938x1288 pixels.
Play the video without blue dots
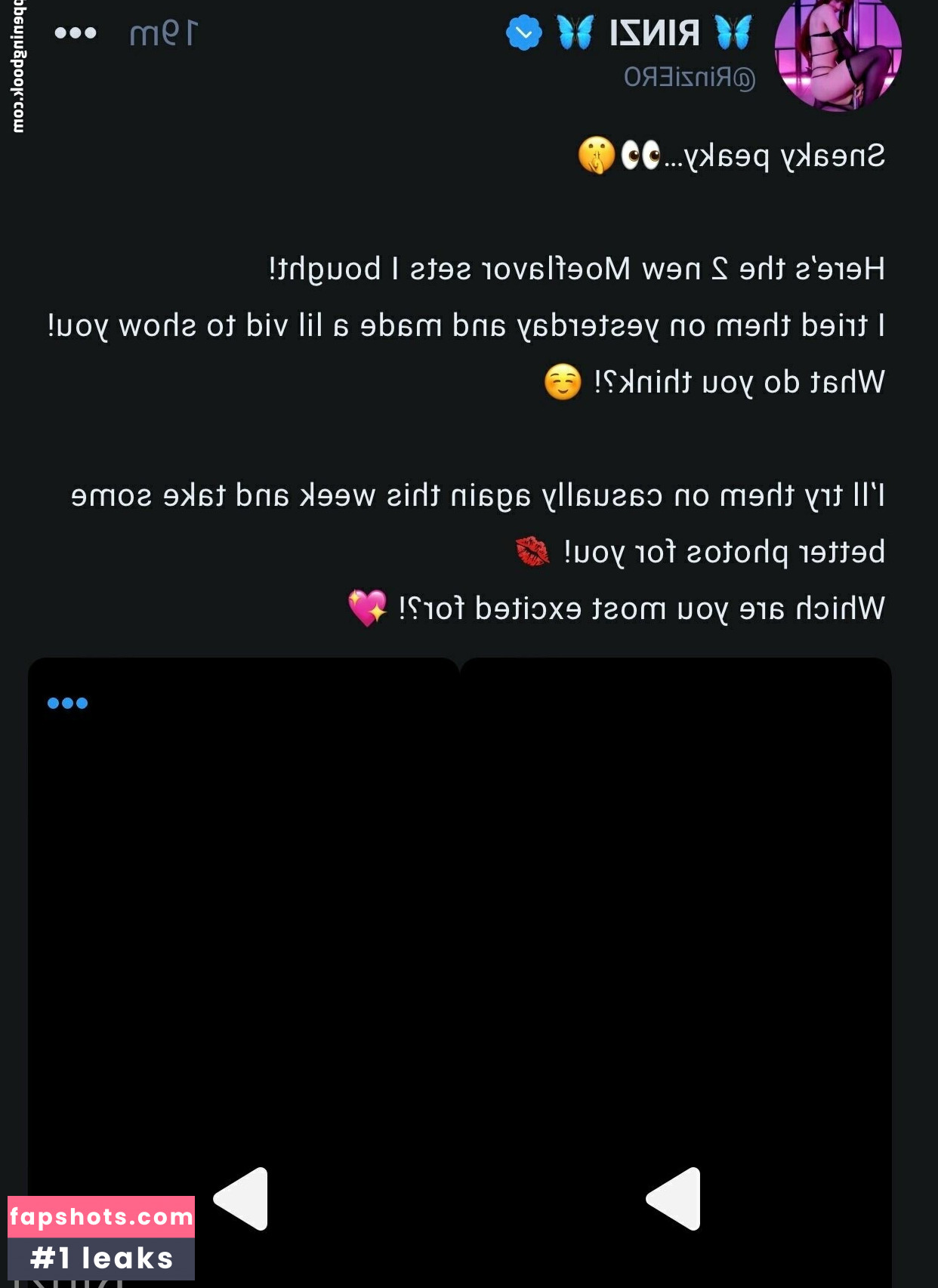674,1198
